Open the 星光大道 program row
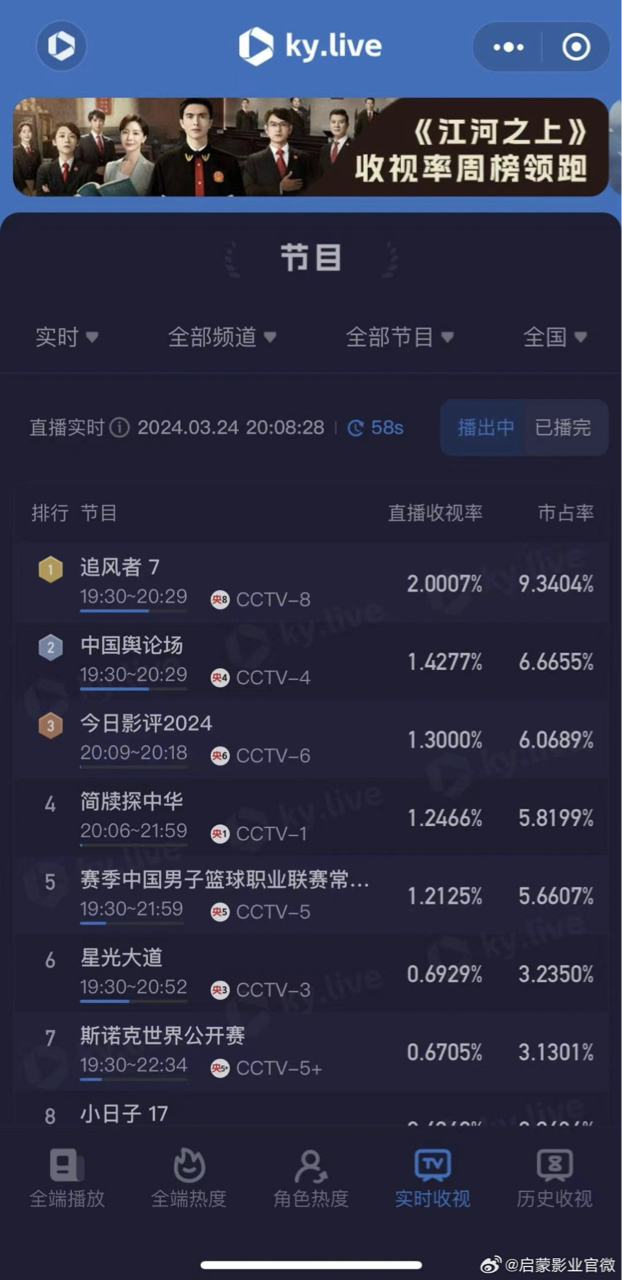The width and height of the screenshot is (622, 1280). (311, 973)
